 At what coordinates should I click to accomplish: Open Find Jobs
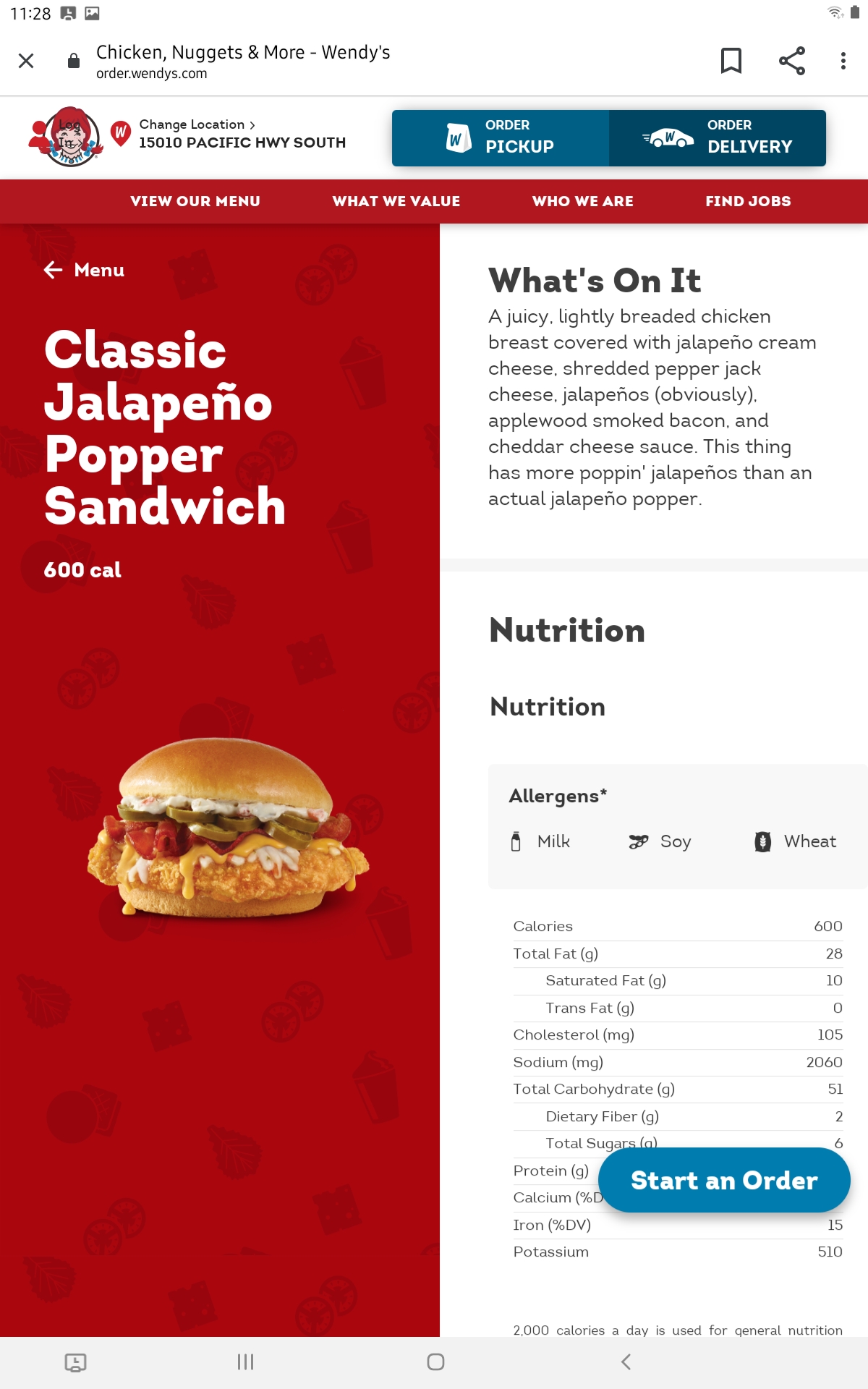tap(748, 201)
